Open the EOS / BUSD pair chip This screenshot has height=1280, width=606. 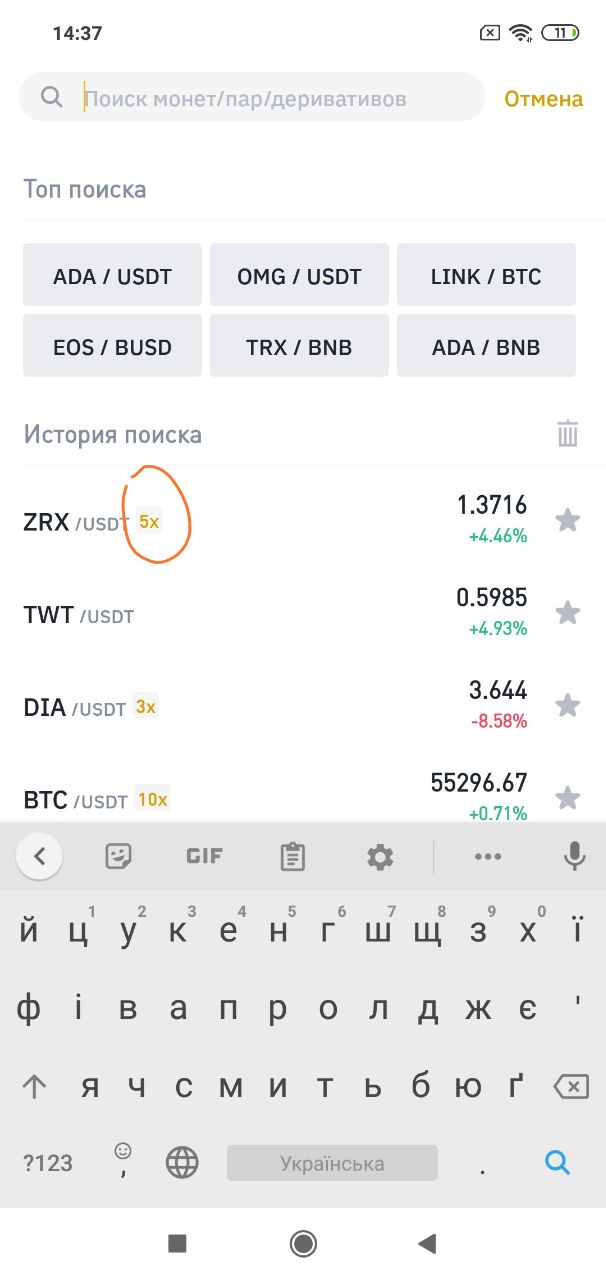coord(112,347)
